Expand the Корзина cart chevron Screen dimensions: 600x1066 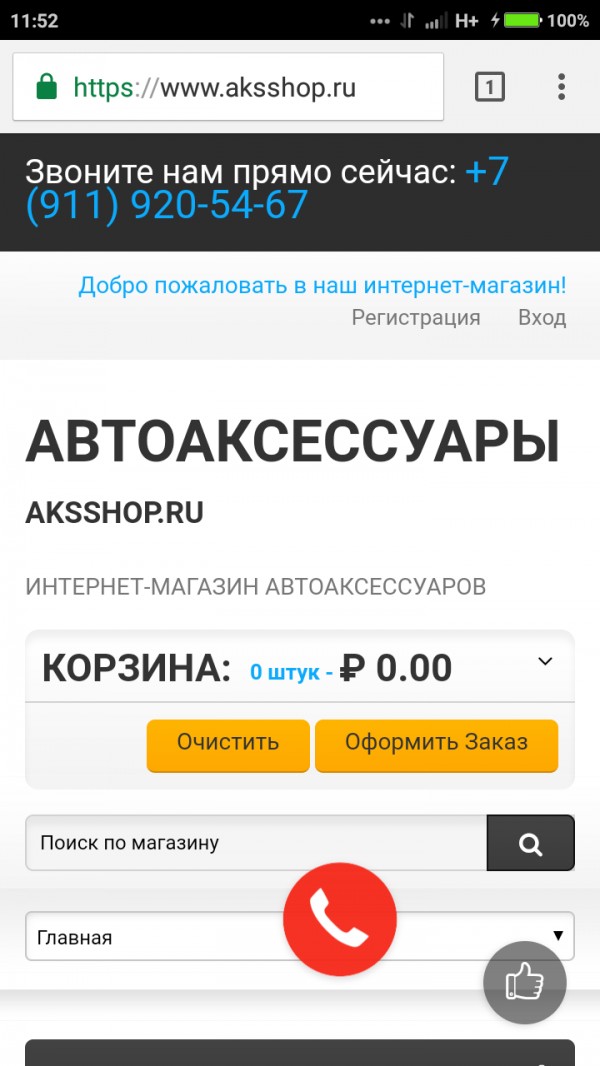point(545,661)
